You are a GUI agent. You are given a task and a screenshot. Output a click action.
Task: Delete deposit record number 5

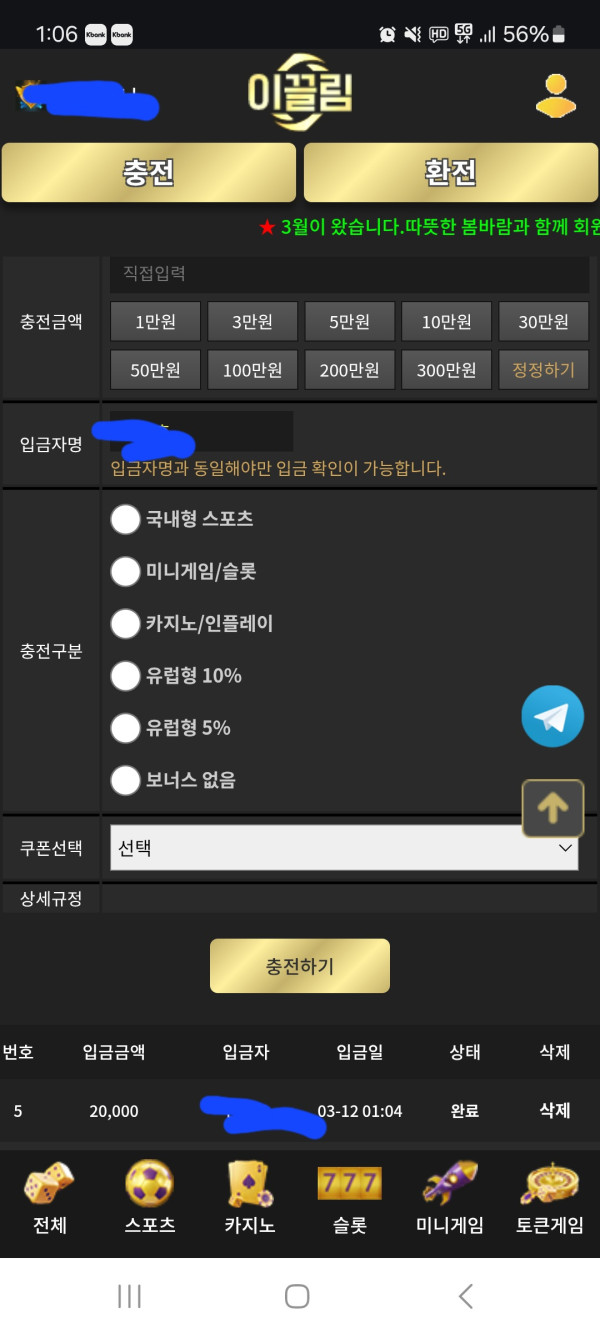(x=555, y=1111)
